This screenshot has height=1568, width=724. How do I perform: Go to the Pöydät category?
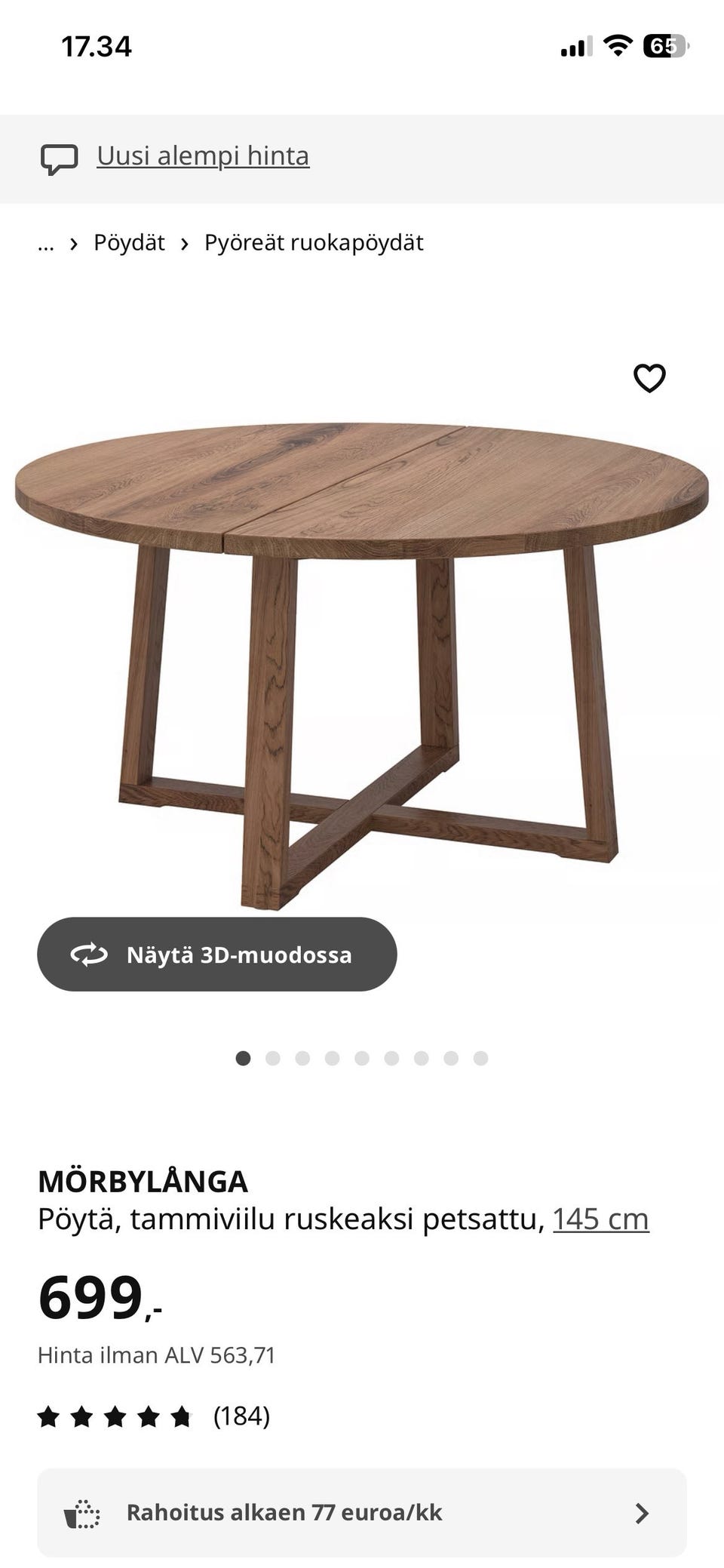(x=129, y=243)
